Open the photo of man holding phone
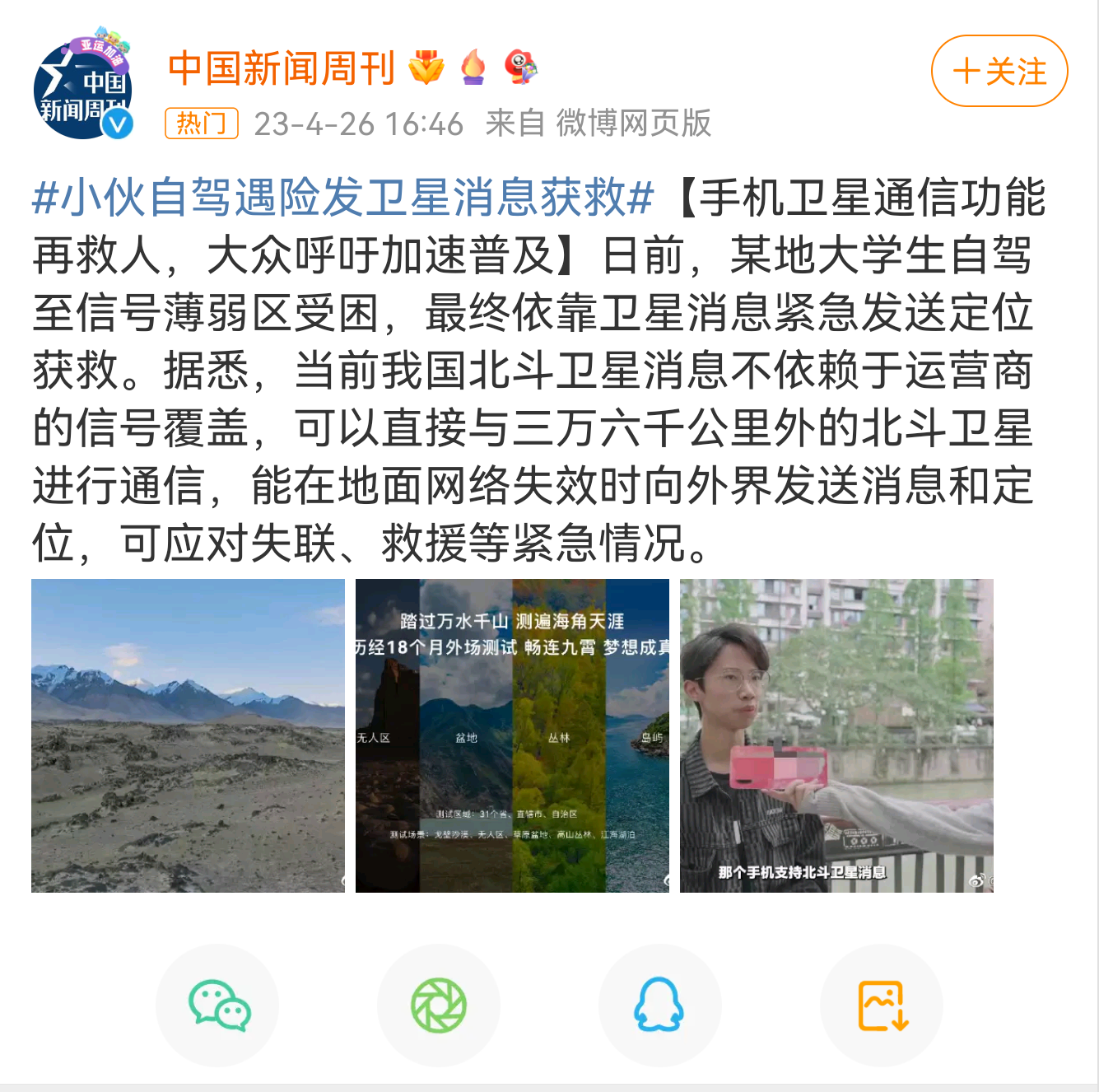Screen dimensions: 1099x1092 836,735
